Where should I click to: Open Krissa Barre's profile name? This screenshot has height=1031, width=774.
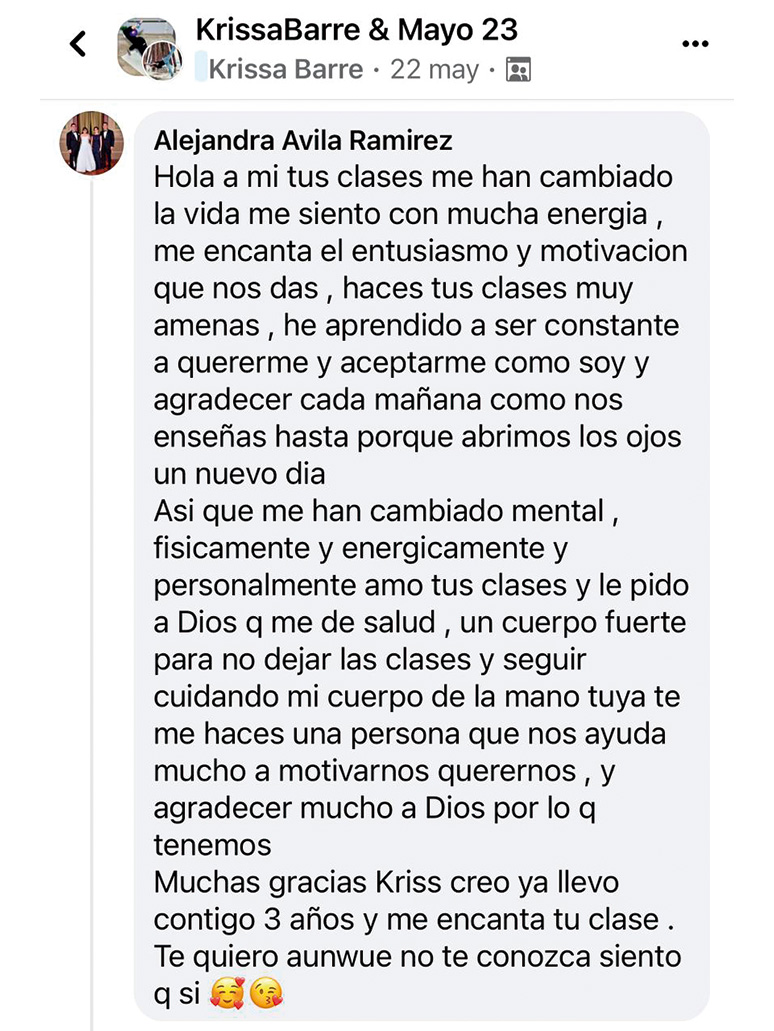(x=285, y=69)
